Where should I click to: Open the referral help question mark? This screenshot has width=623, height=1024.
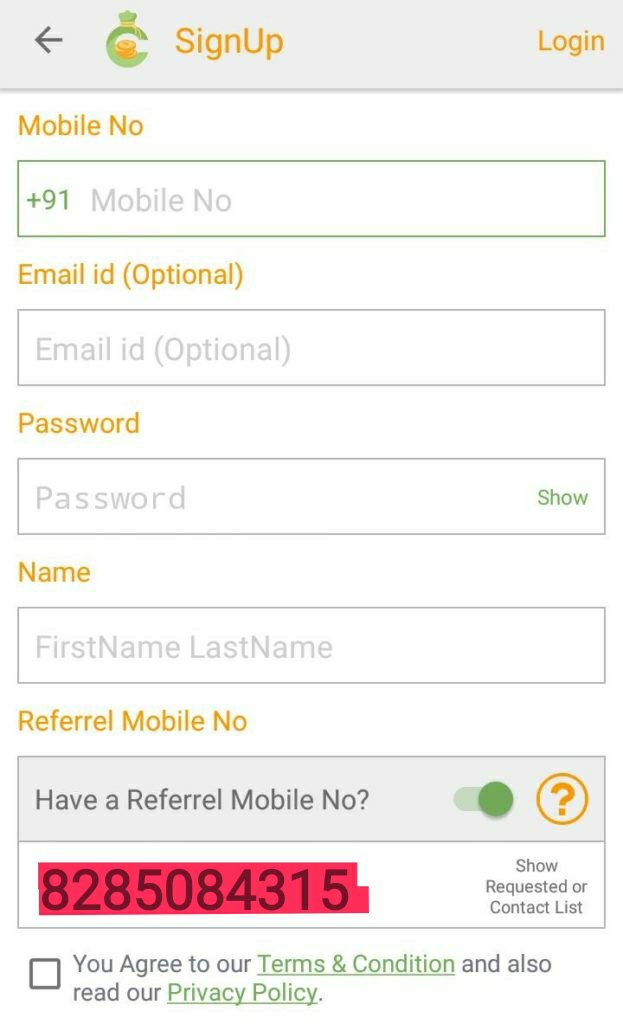point(562,799)
